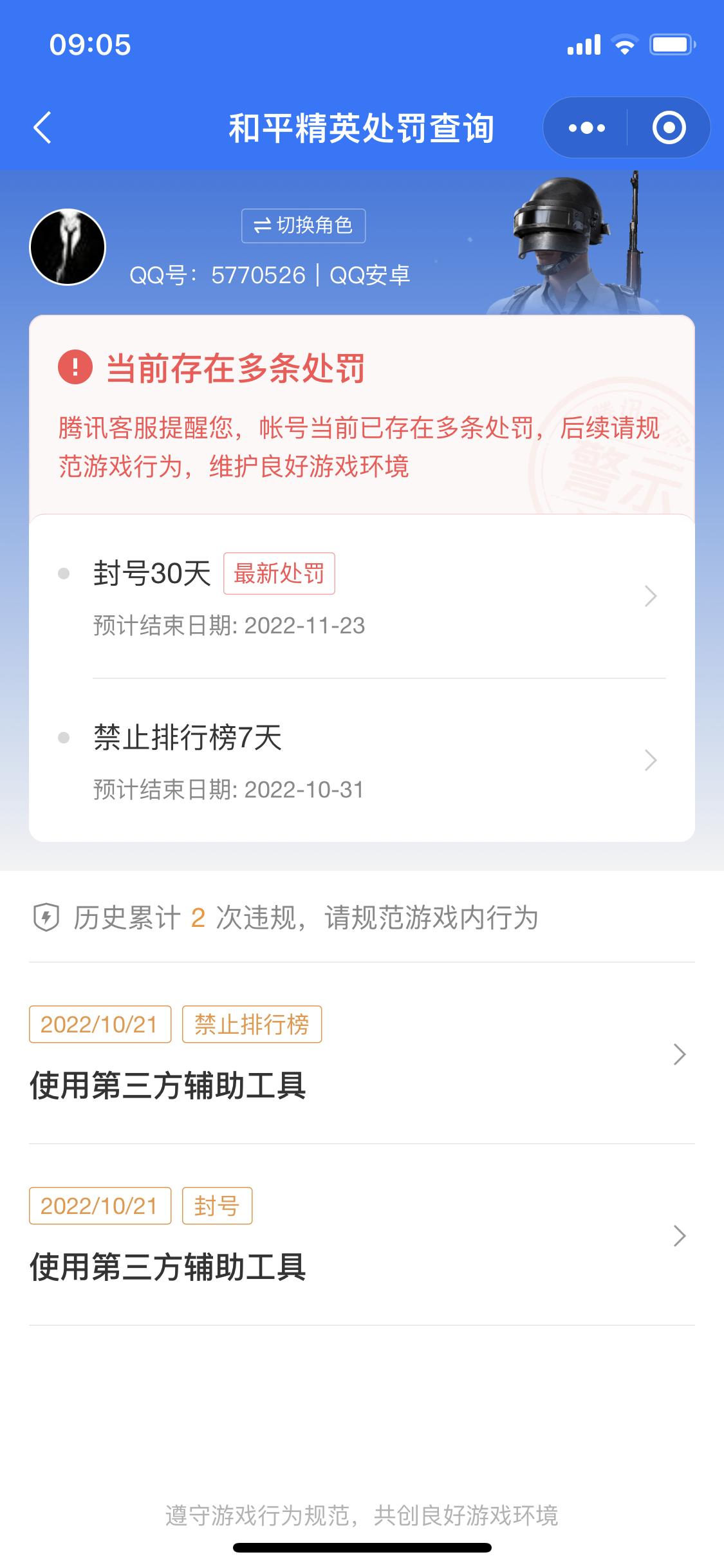The image size is (724, 1568).
Task: Click the 切换角色 button
Action: 302,225
